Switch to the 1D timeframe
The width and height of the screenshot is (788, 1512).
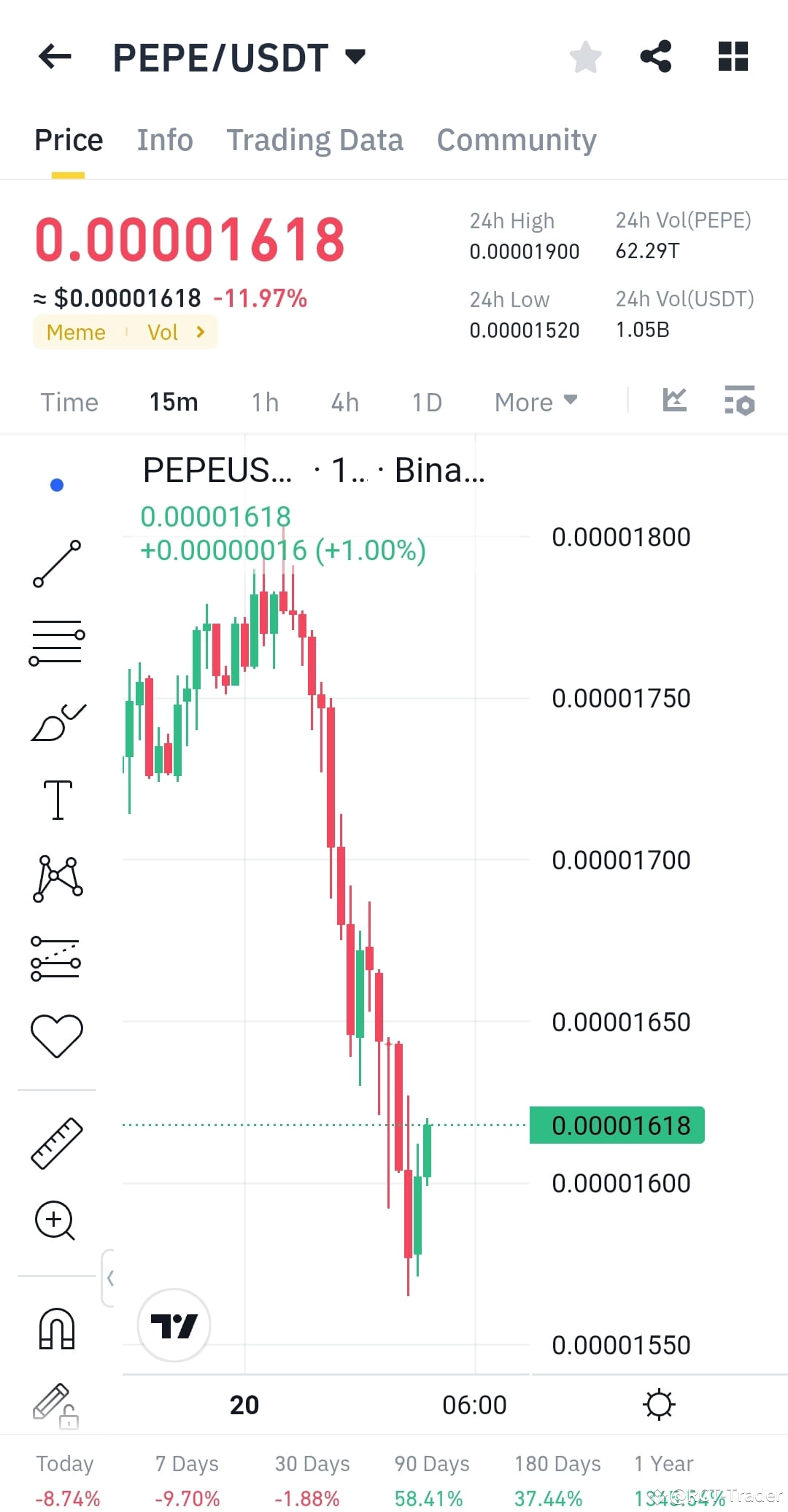(427, 402)
